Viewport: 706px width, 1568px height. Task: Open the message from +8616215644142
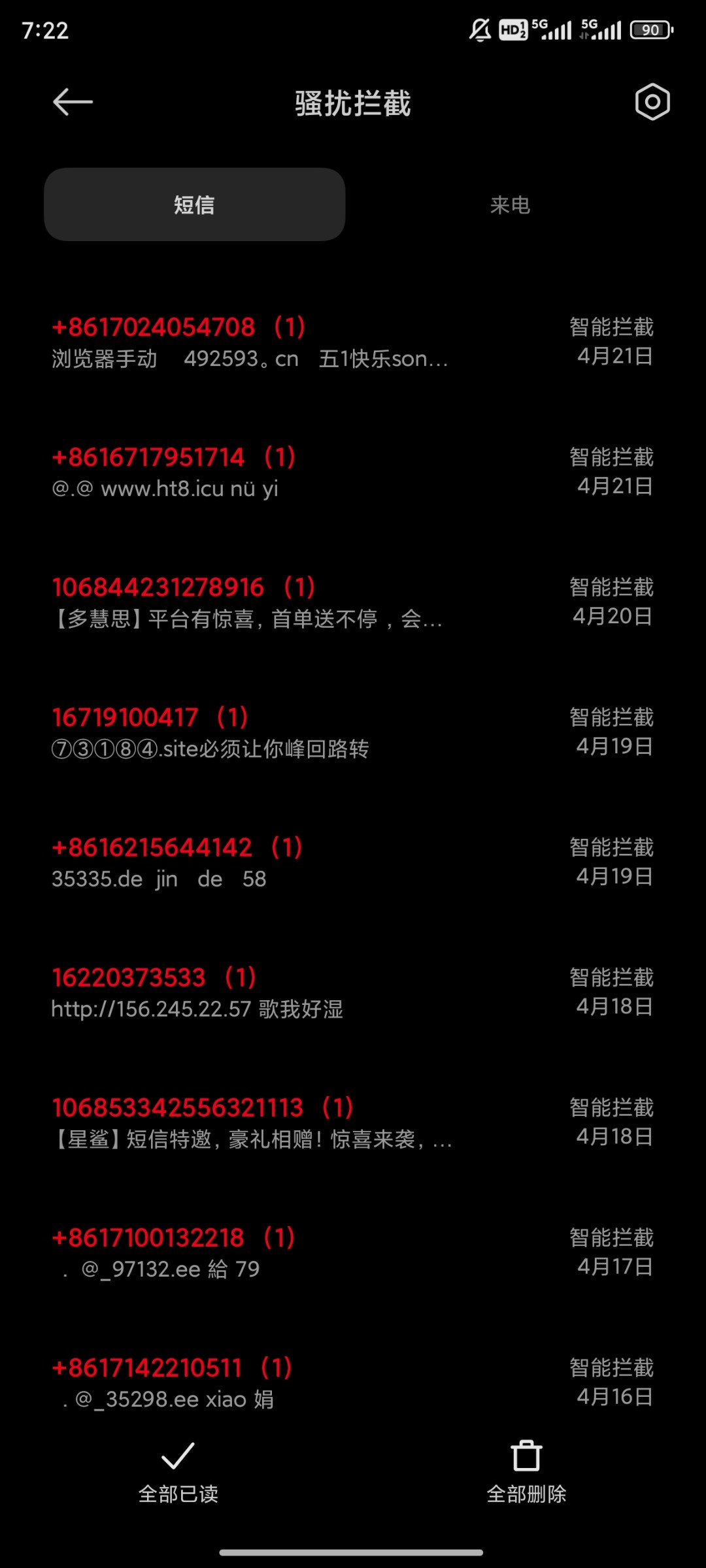[261, 862]
